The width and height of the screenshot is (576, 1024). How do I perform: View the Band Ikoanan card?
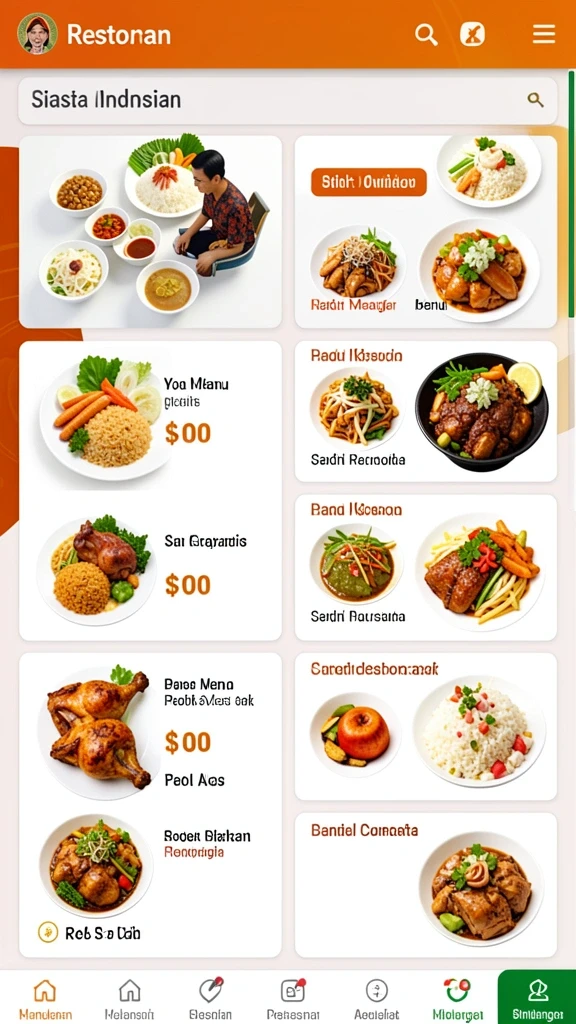coord(426,568)
